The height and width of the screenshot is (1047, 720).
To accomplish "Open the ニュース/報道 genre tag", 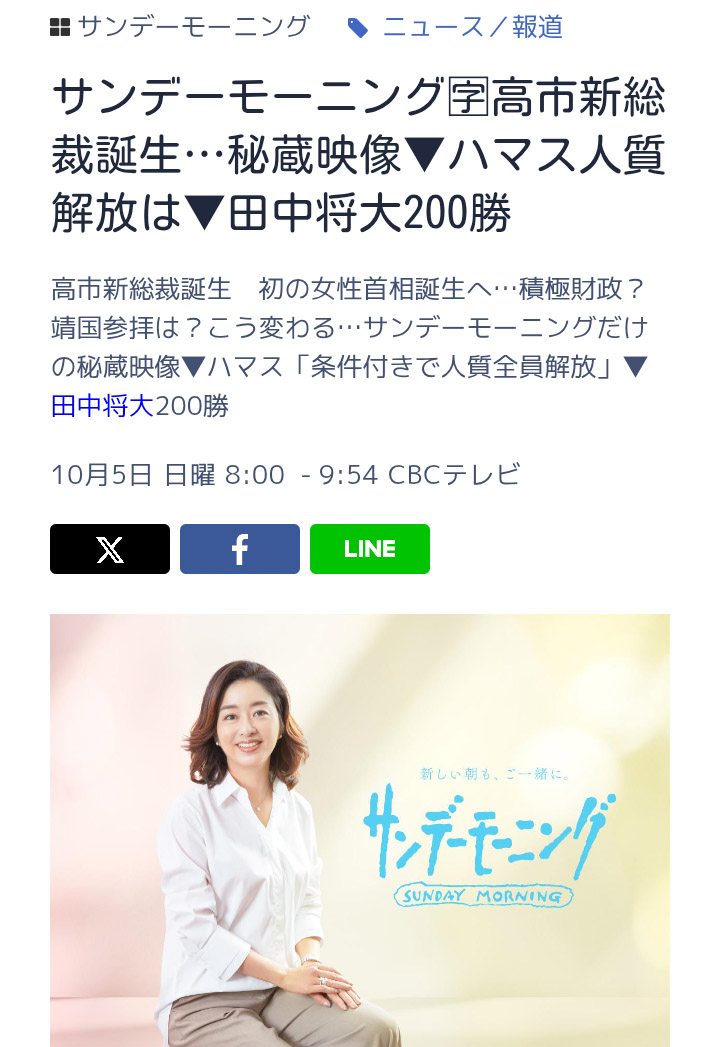I will [472, 27].
